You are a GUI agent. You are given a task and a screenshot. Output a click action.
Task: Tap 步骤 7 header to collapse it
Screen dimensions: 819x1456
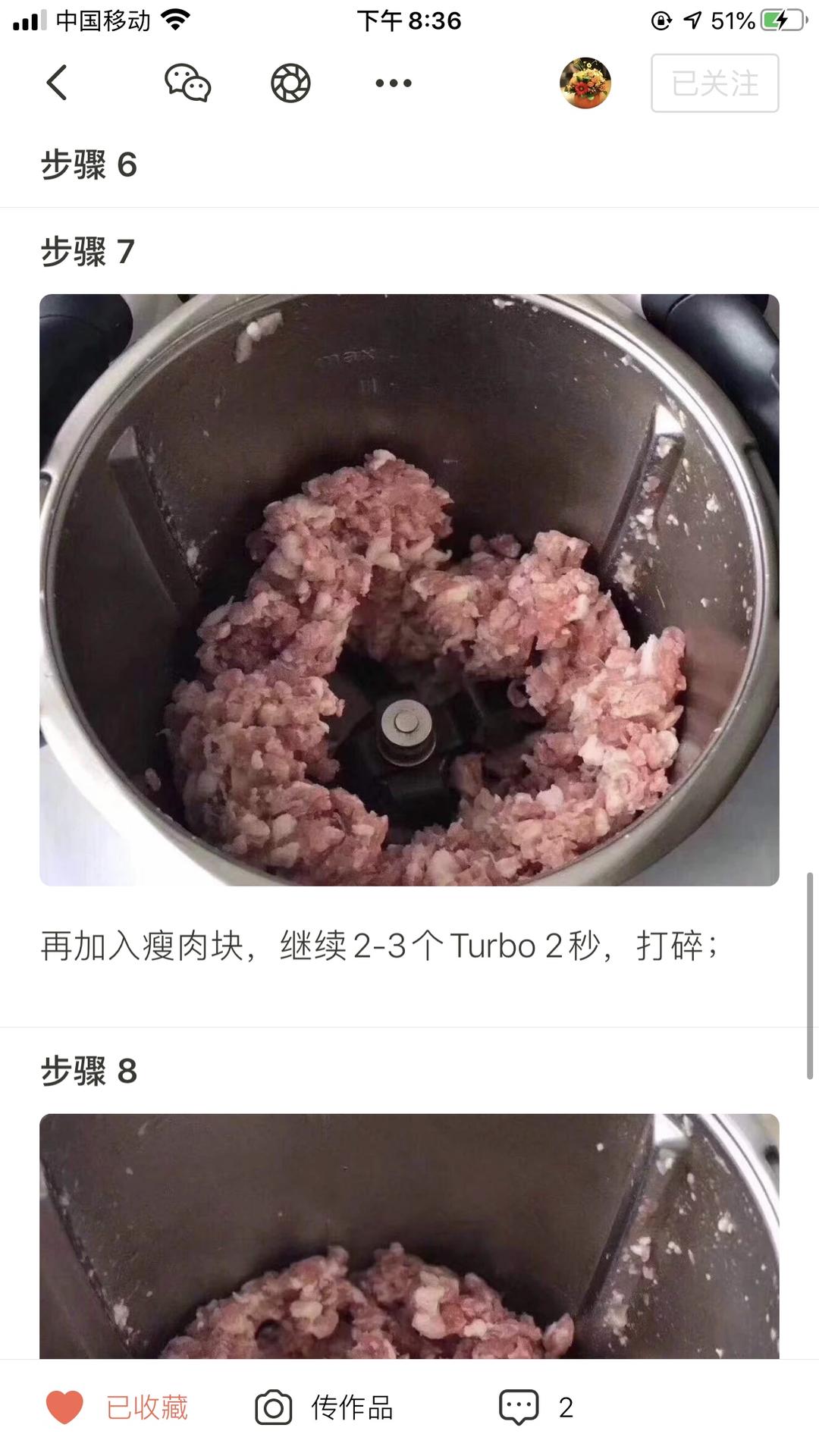89,250
